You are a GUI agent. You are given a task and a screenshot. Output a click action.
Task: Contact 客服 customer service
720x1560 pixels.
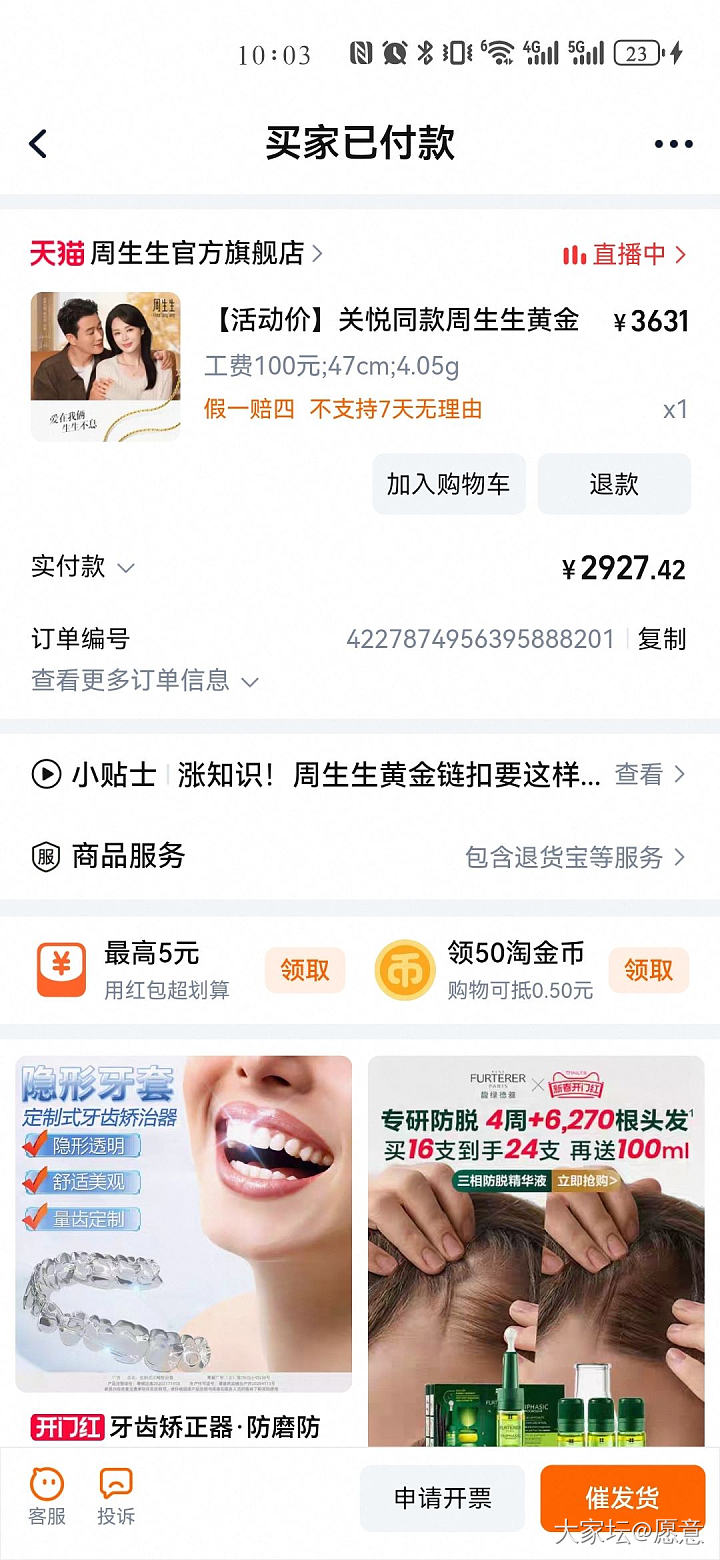(x=47, y=1496)
